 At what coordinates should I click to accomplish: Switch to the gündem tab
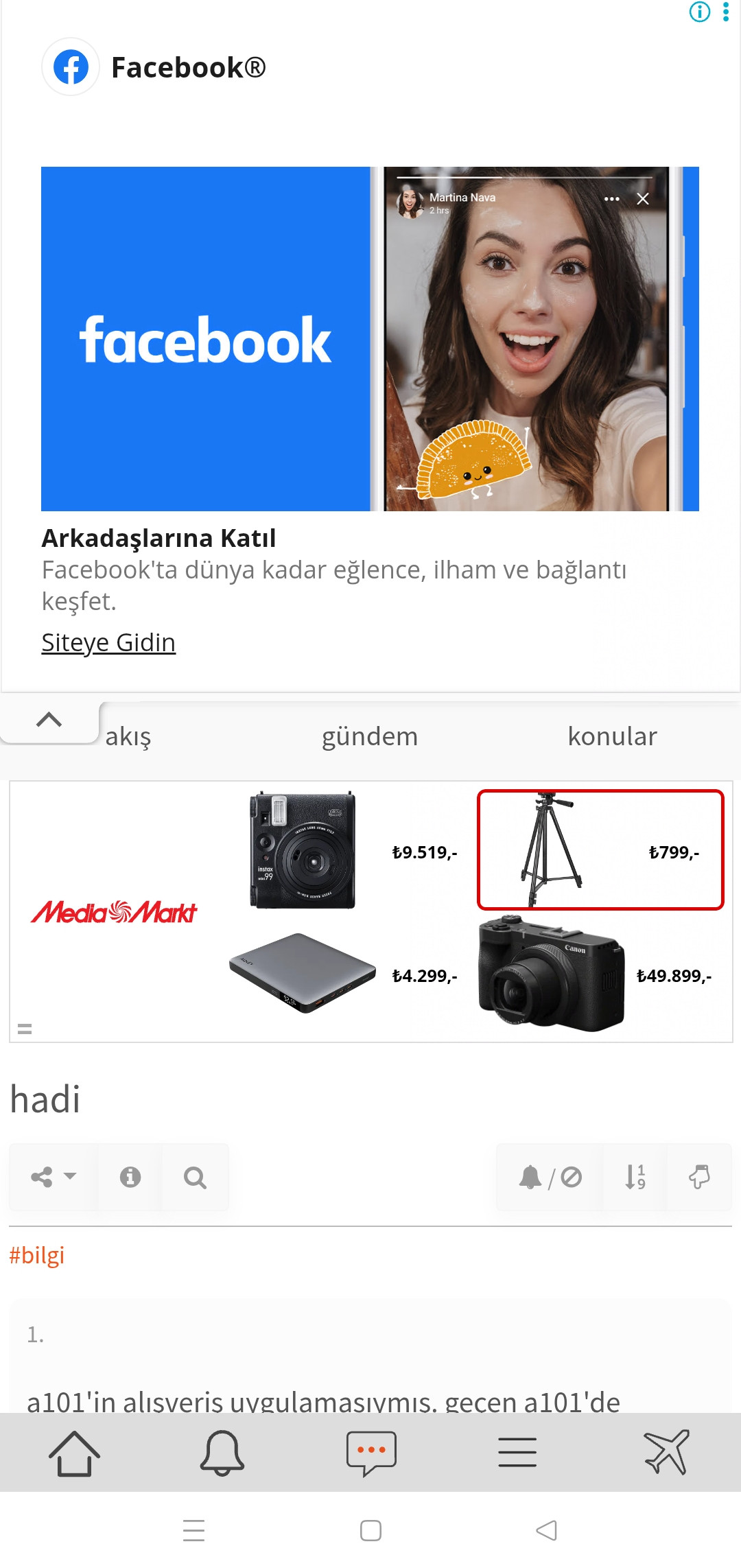pyautogui.click(x=370, y=736)
